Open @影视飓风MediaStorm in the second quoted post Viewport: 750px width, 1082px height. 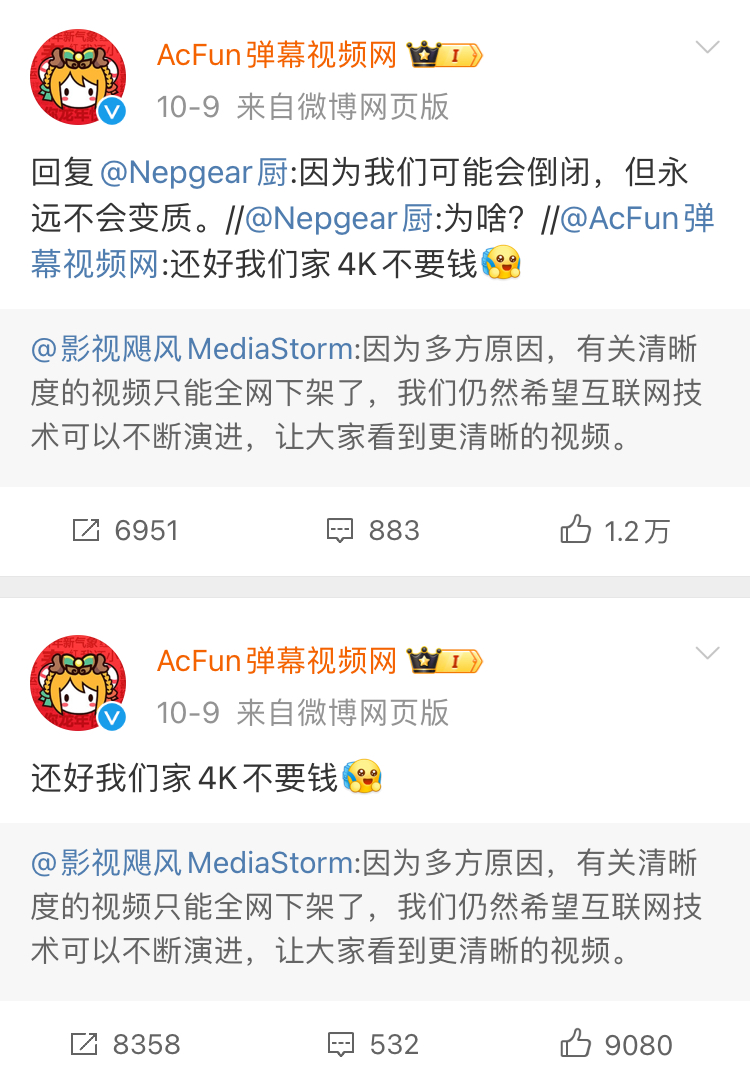[193, 862]
